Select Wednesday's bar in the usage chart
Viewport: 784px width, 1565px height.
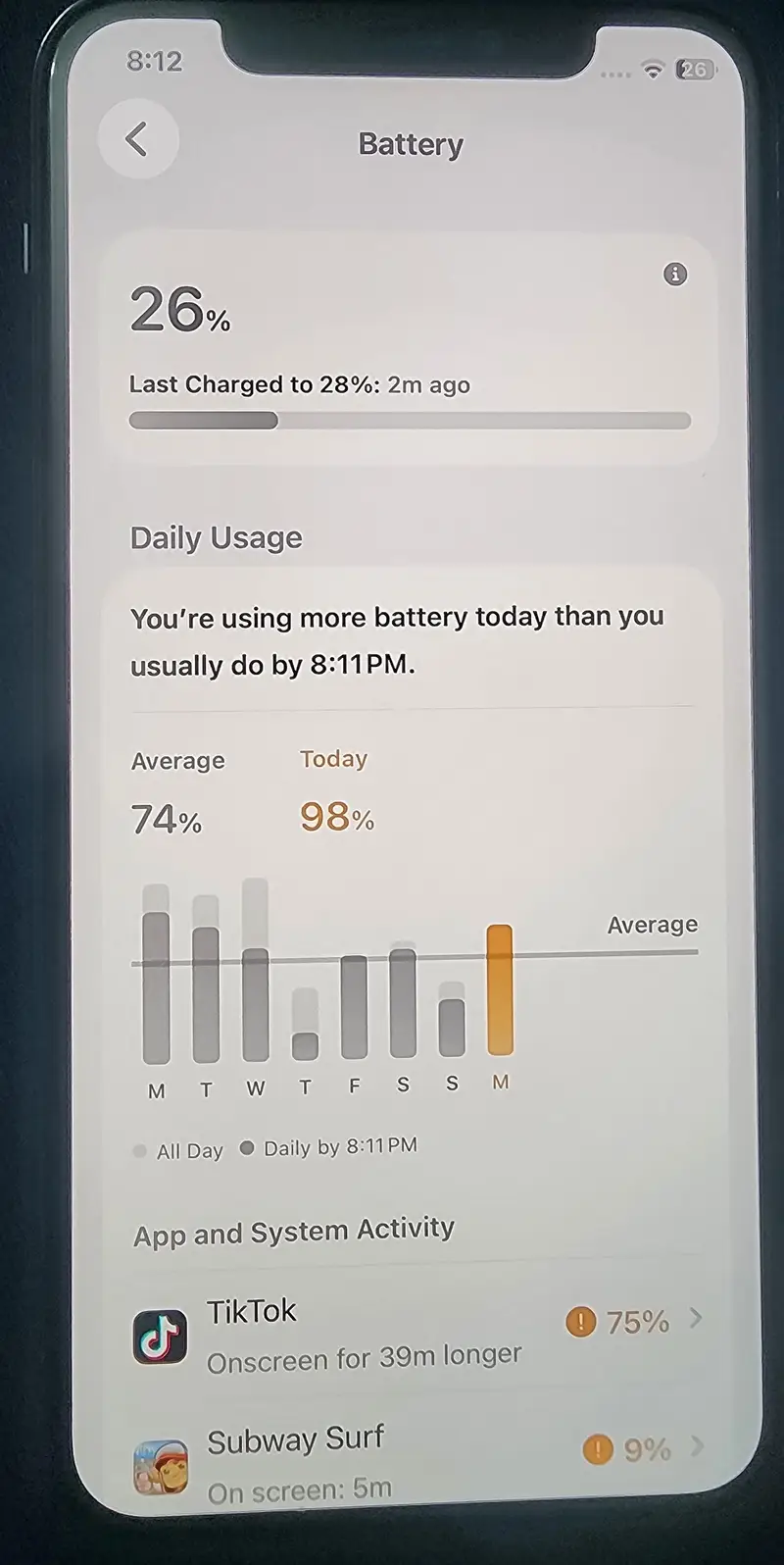pos(255,970)
